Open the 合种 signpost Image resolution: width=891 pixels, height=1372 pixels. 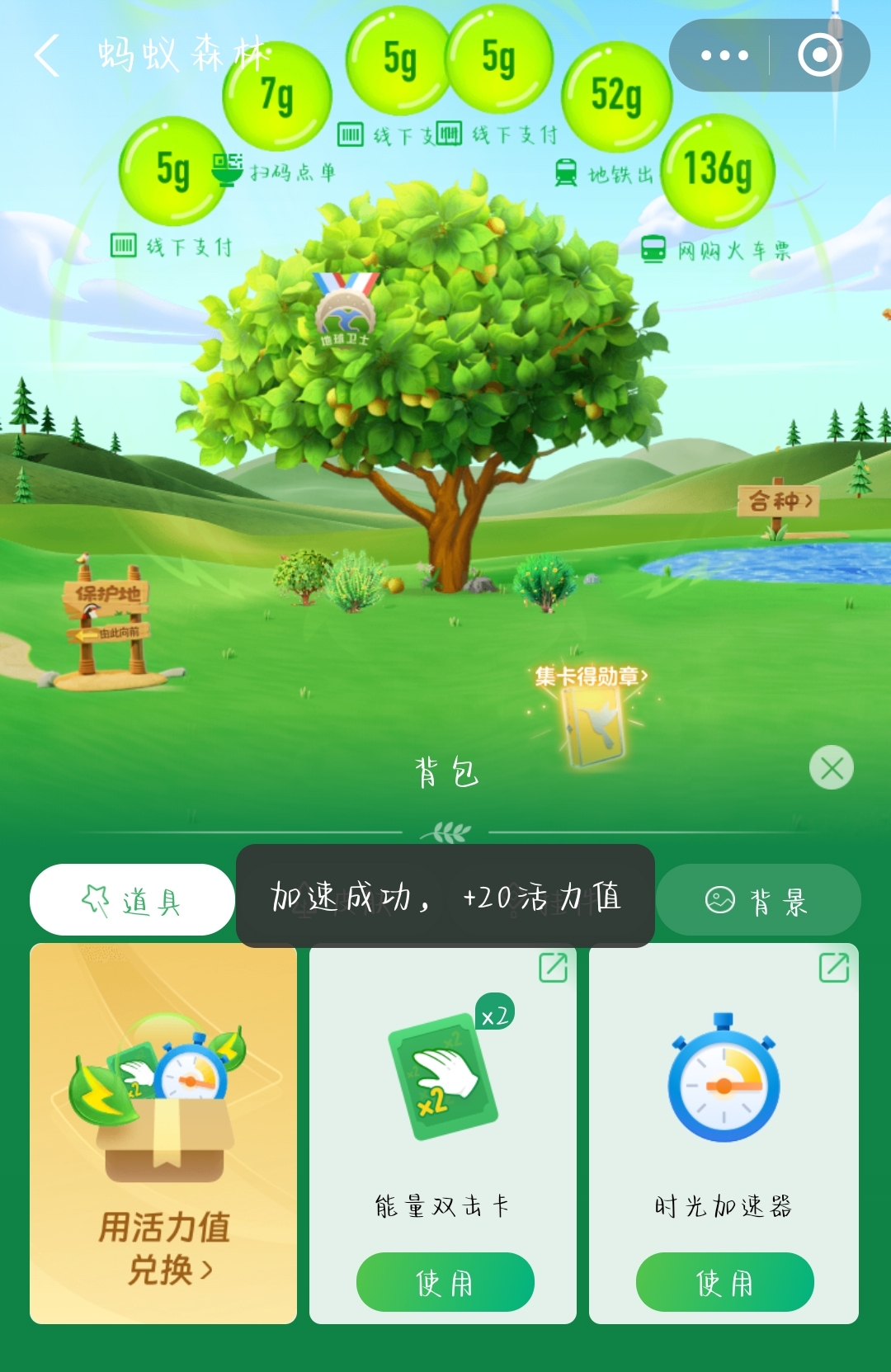[x=778, y=501]
